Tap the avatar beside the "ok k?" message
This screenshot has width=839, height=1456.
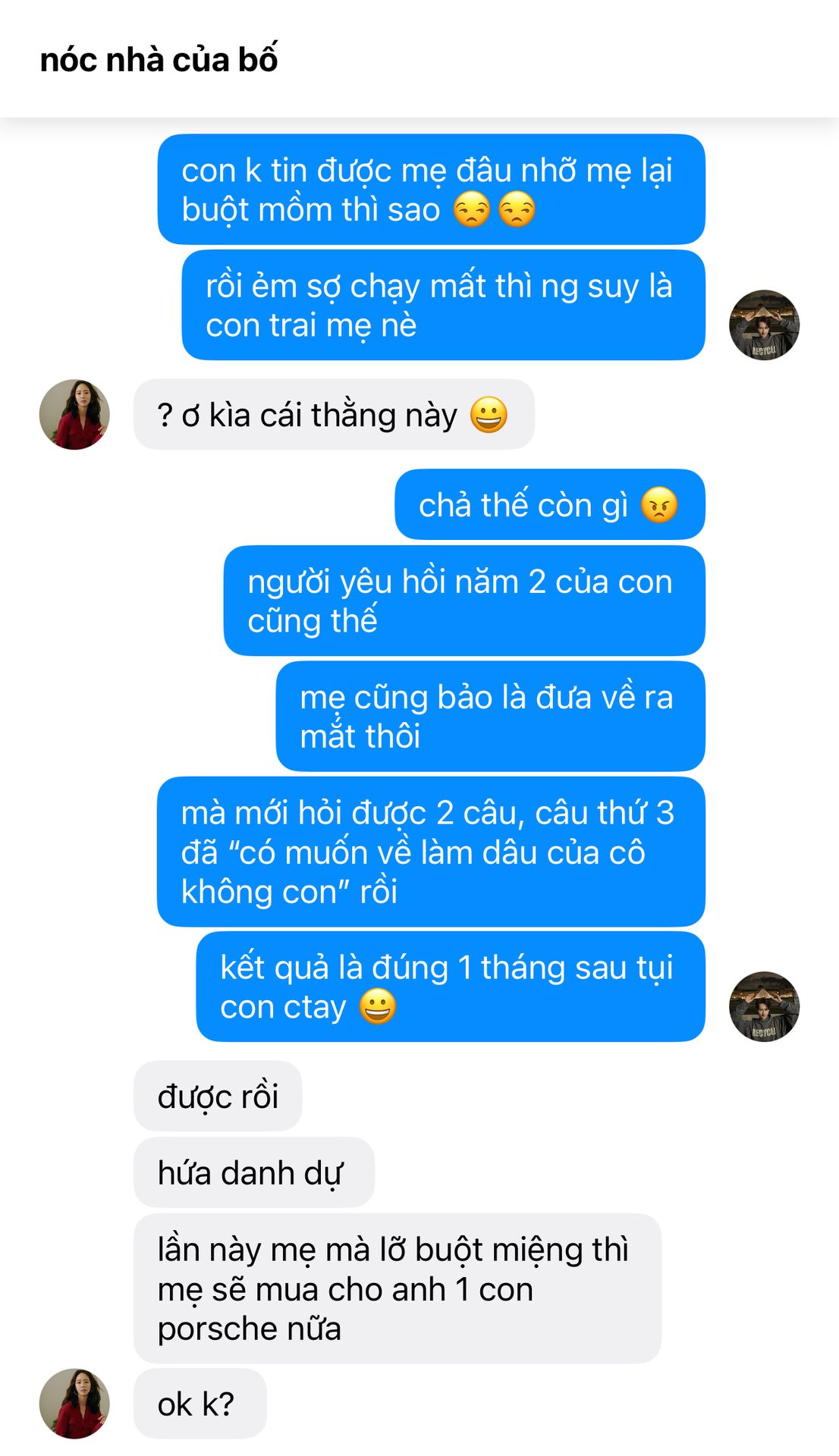(74, 1404)
